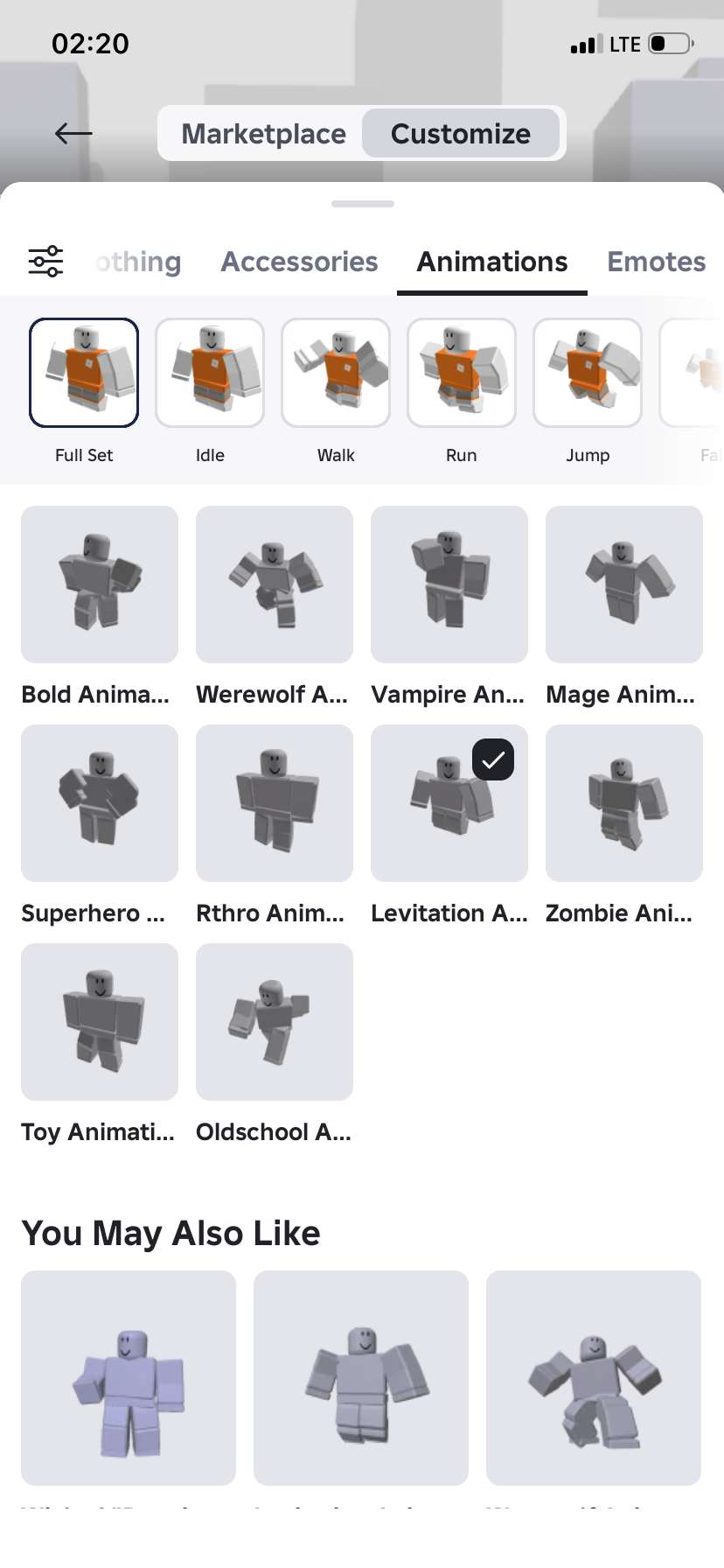Open the filter options icon
Image resolution: width=724 pixels, height=1568 pixels.
coord(44,261)
